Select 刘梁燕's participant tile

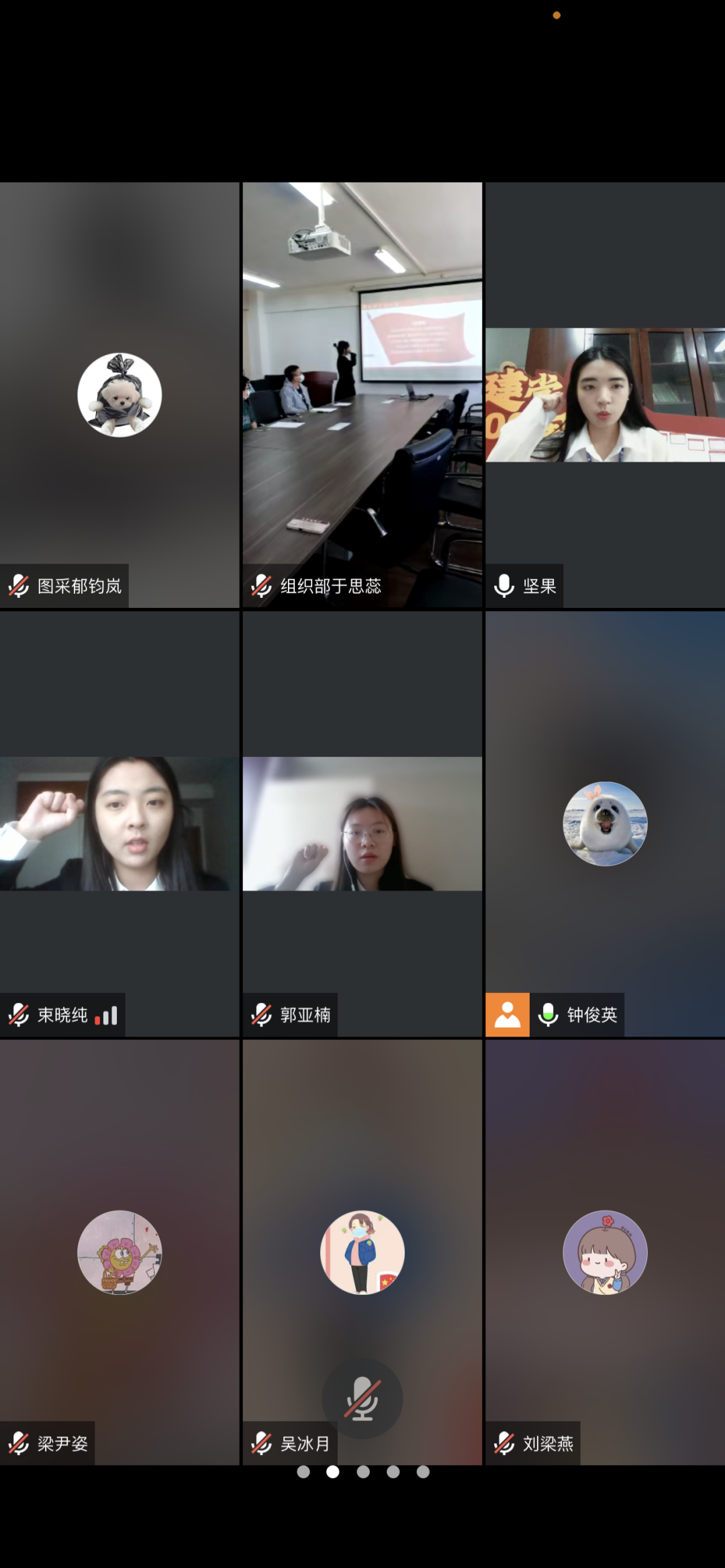coord(605,1252)
